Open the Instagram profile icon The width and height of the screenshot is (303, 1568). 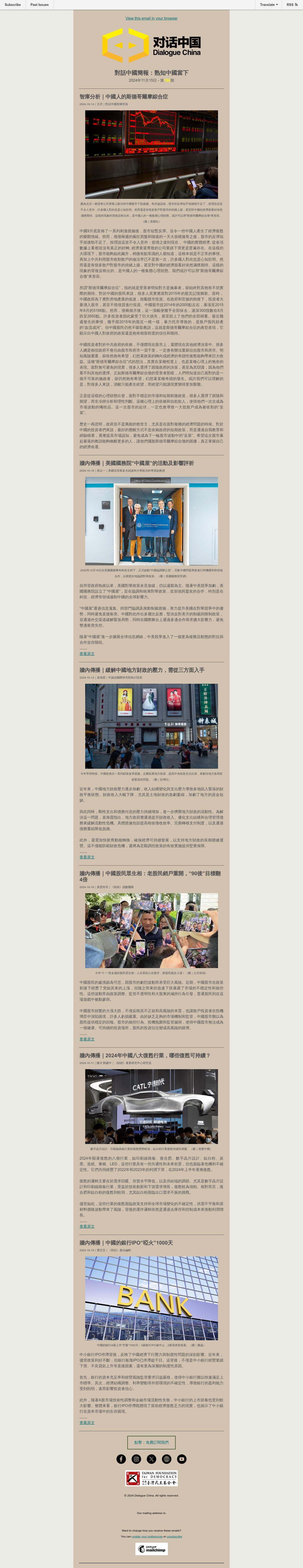tap(136, 1459)
